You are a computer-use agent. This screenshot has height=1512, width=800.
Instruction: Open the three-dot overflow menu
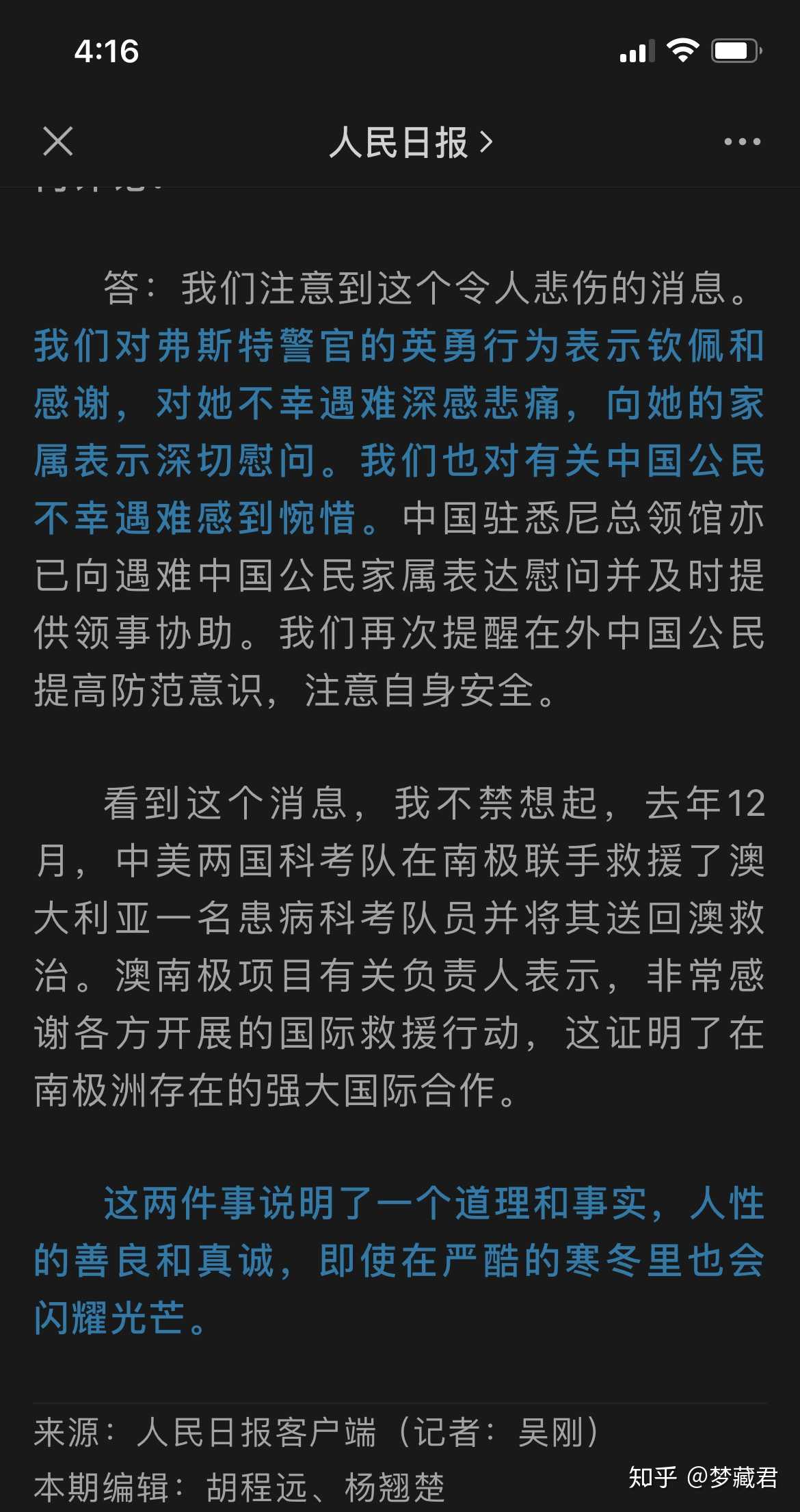pyautogui.click(x=742, y=142)
